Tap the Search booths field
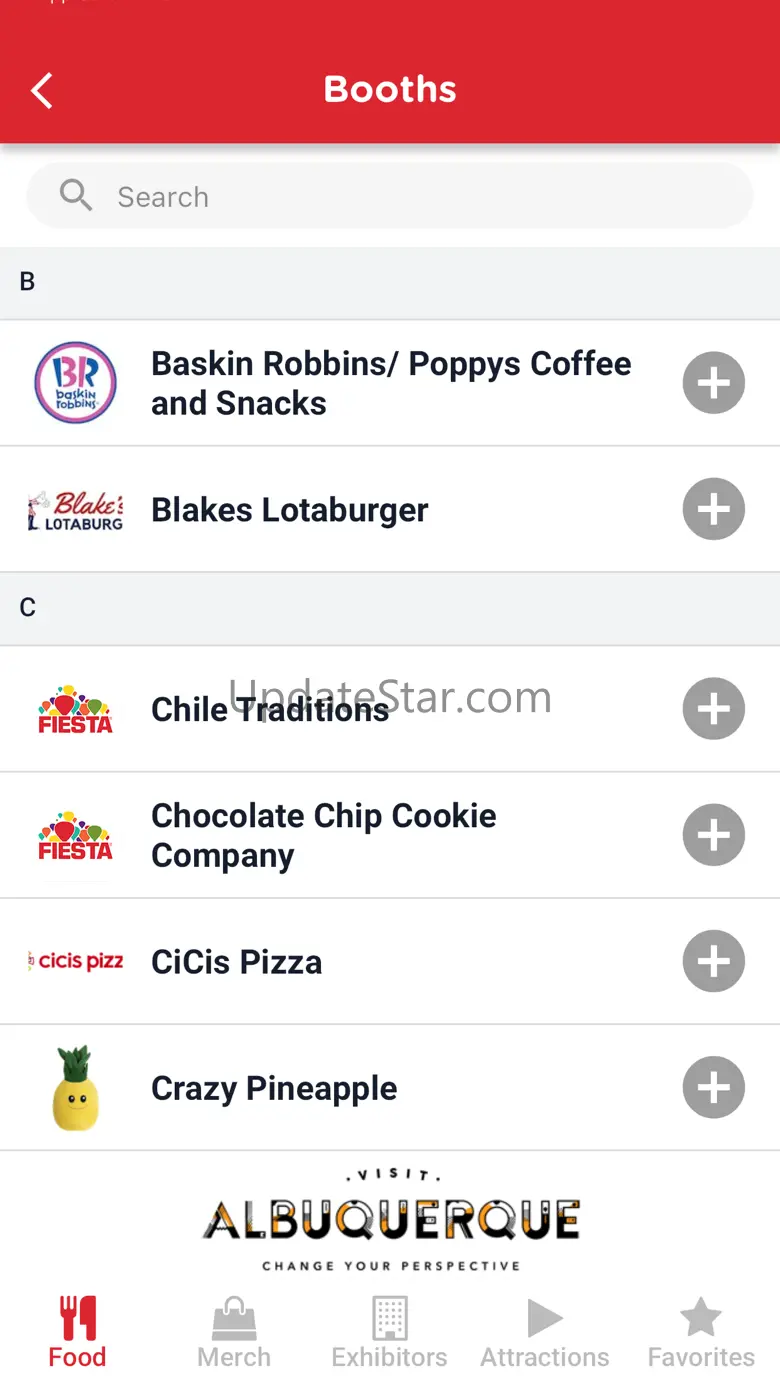Viewport: 780px width, 1387px height. tap(390, 197)
